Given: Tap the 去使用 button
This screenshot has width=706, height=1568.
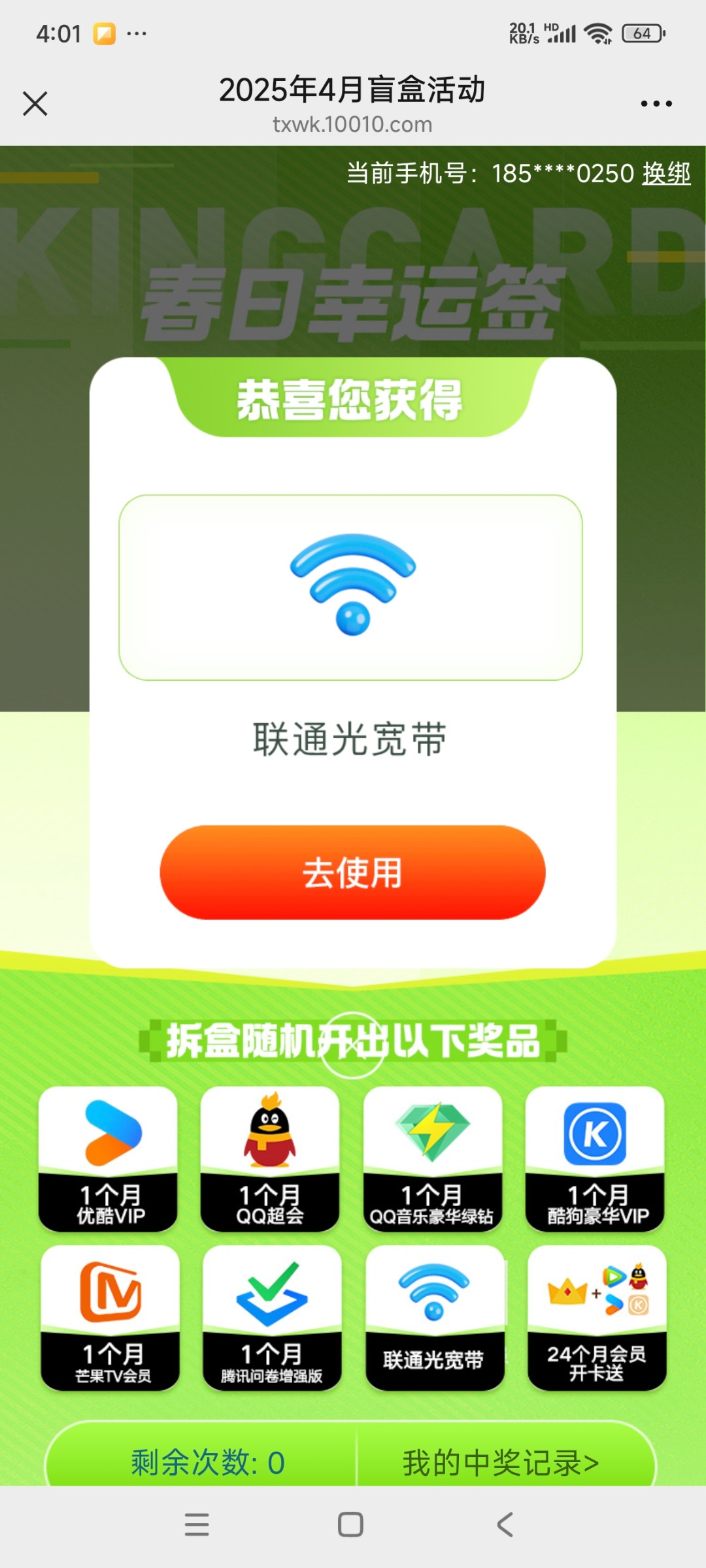Looking at the screenshot, I should (x=352, y=873).
